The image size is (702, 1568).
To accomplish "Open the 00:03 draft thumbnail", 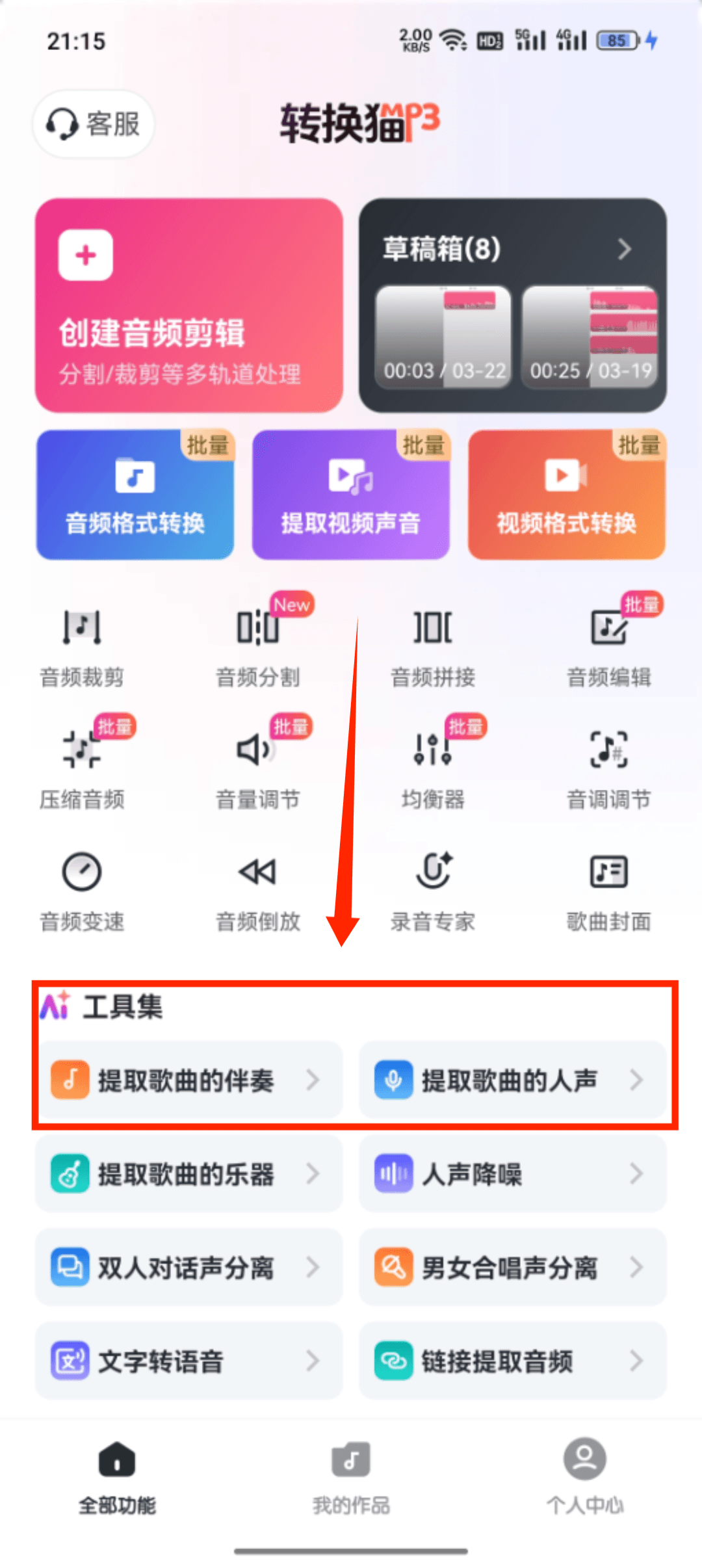I will coord(443,337).
